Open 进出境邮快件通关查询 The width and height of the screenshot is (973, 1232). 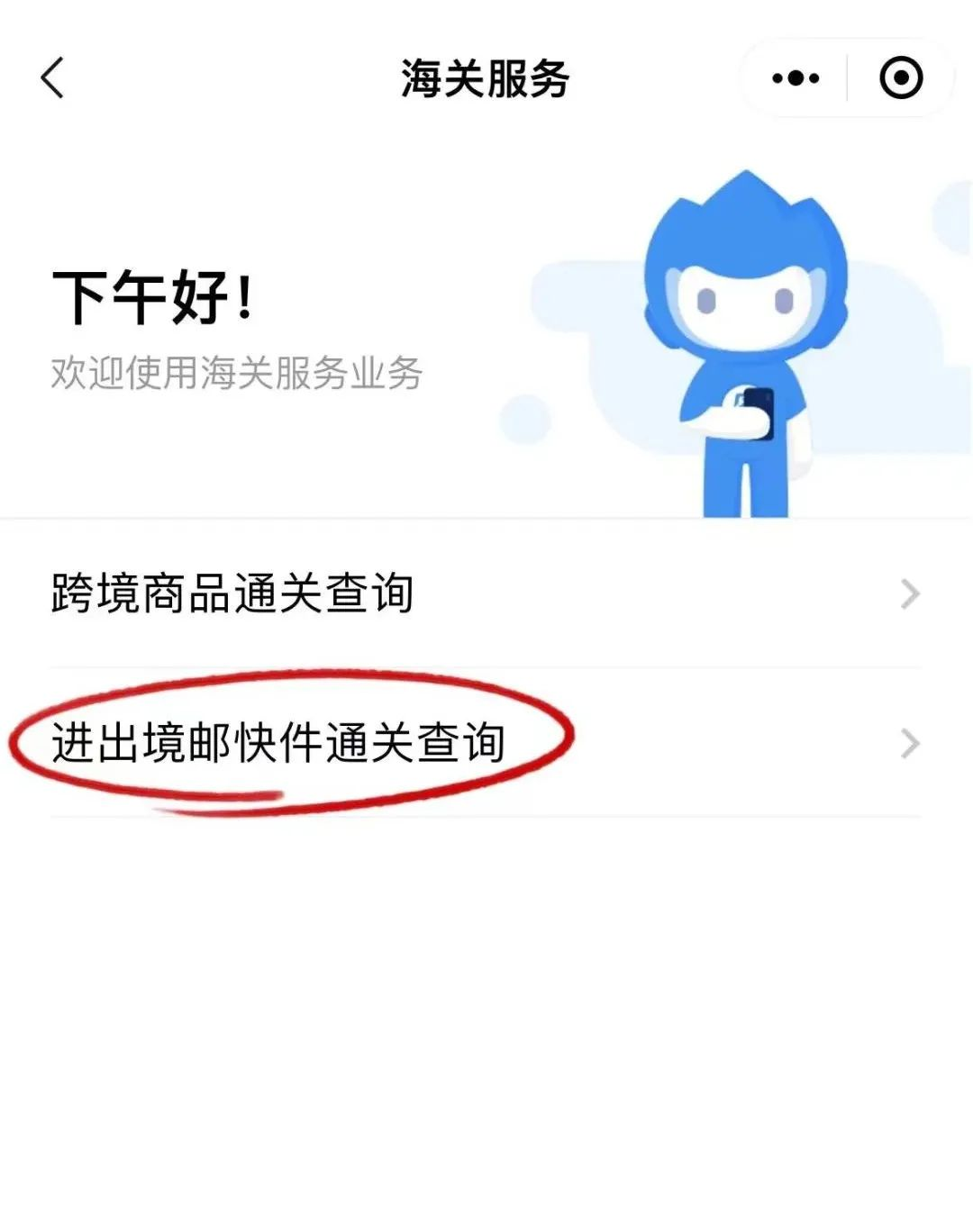click(485, 743)
